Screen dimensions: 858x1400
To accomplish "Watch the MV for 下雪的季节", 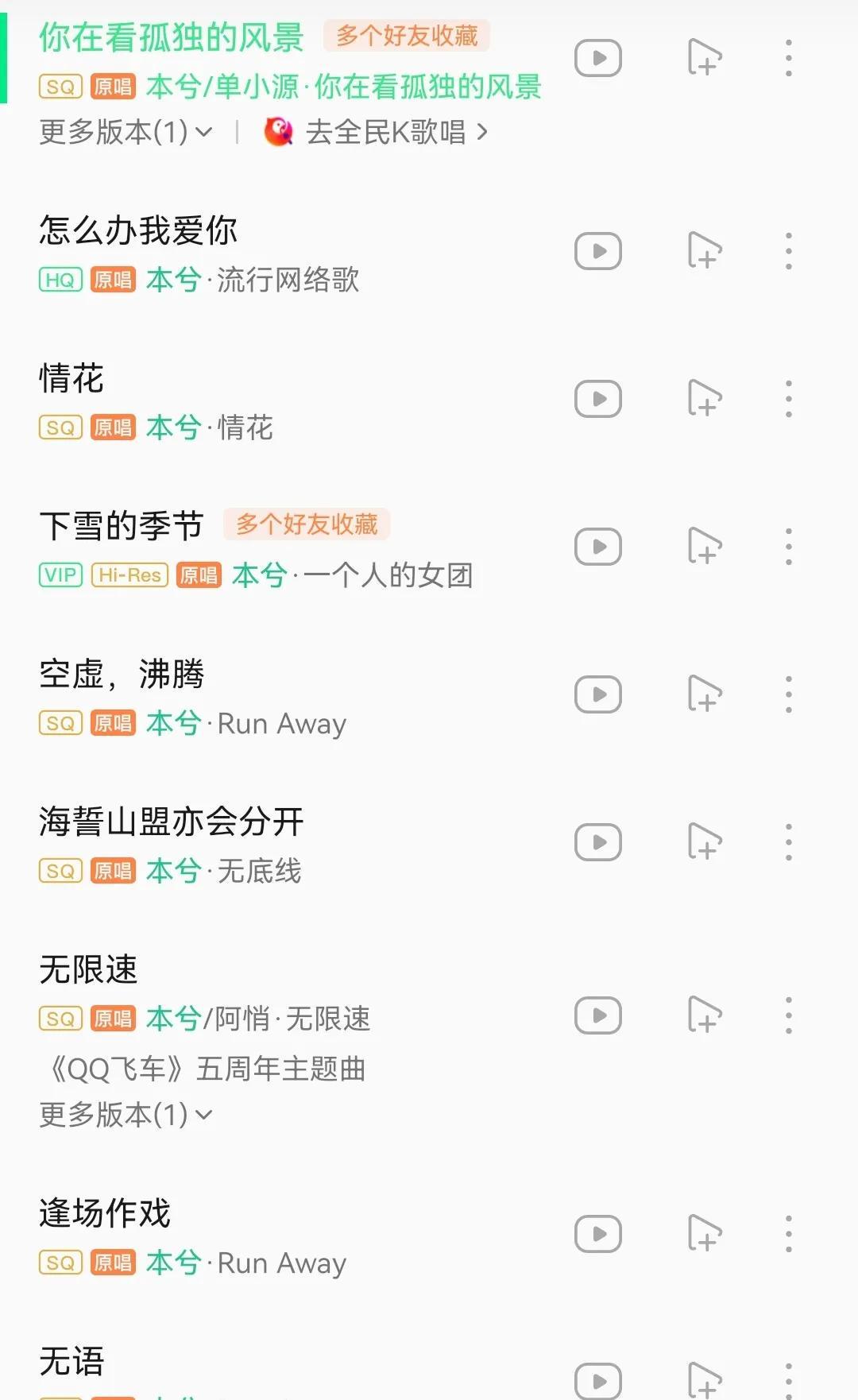I will coord(597,547).
